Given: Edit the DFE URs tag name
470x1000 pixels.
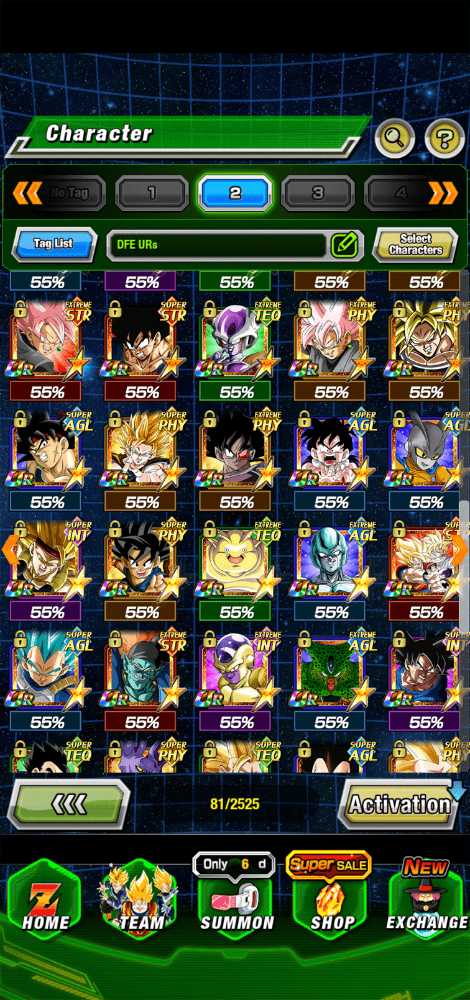Looking at the screenshot, I should (345, 244).
